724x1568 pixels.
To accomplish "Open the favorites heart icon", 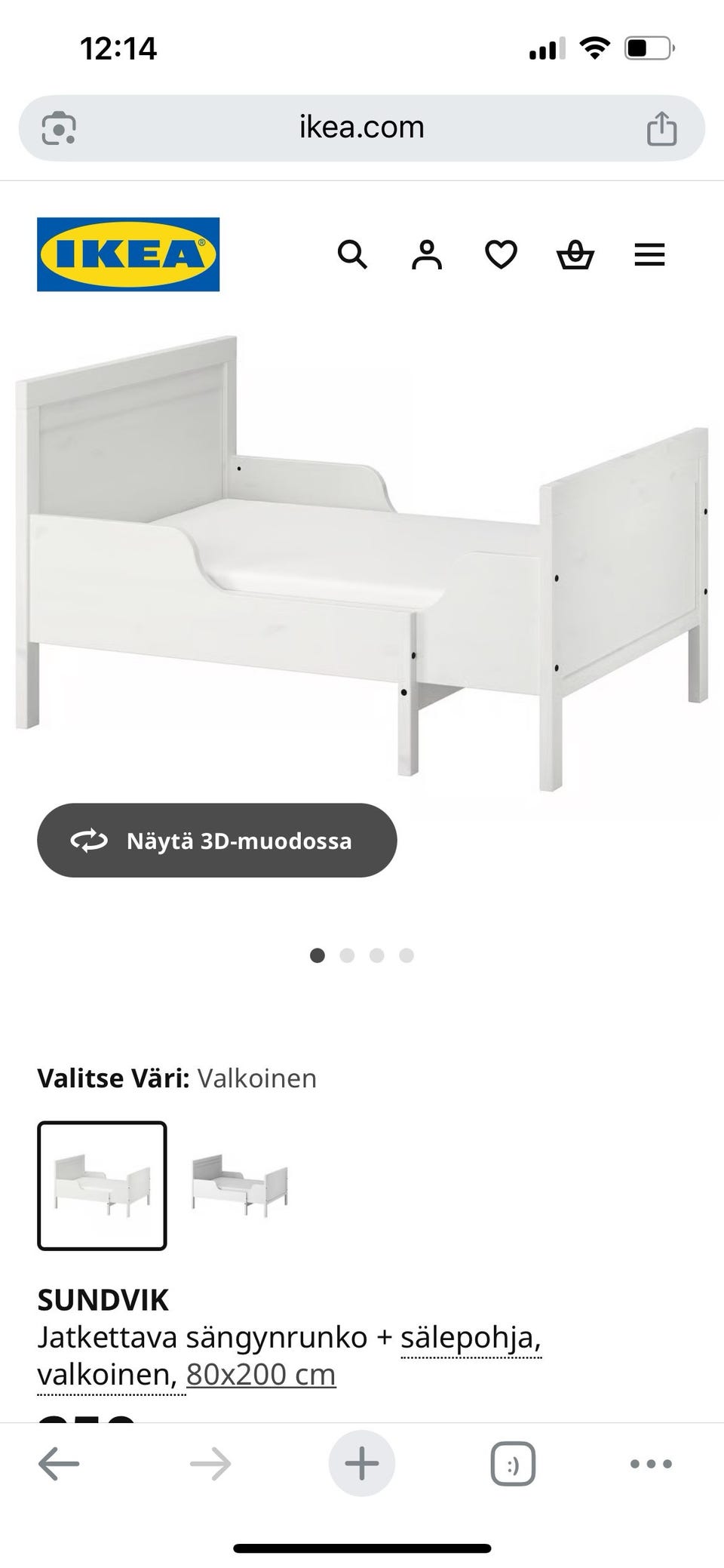I will pyautogui.click(x=501, y=255).
